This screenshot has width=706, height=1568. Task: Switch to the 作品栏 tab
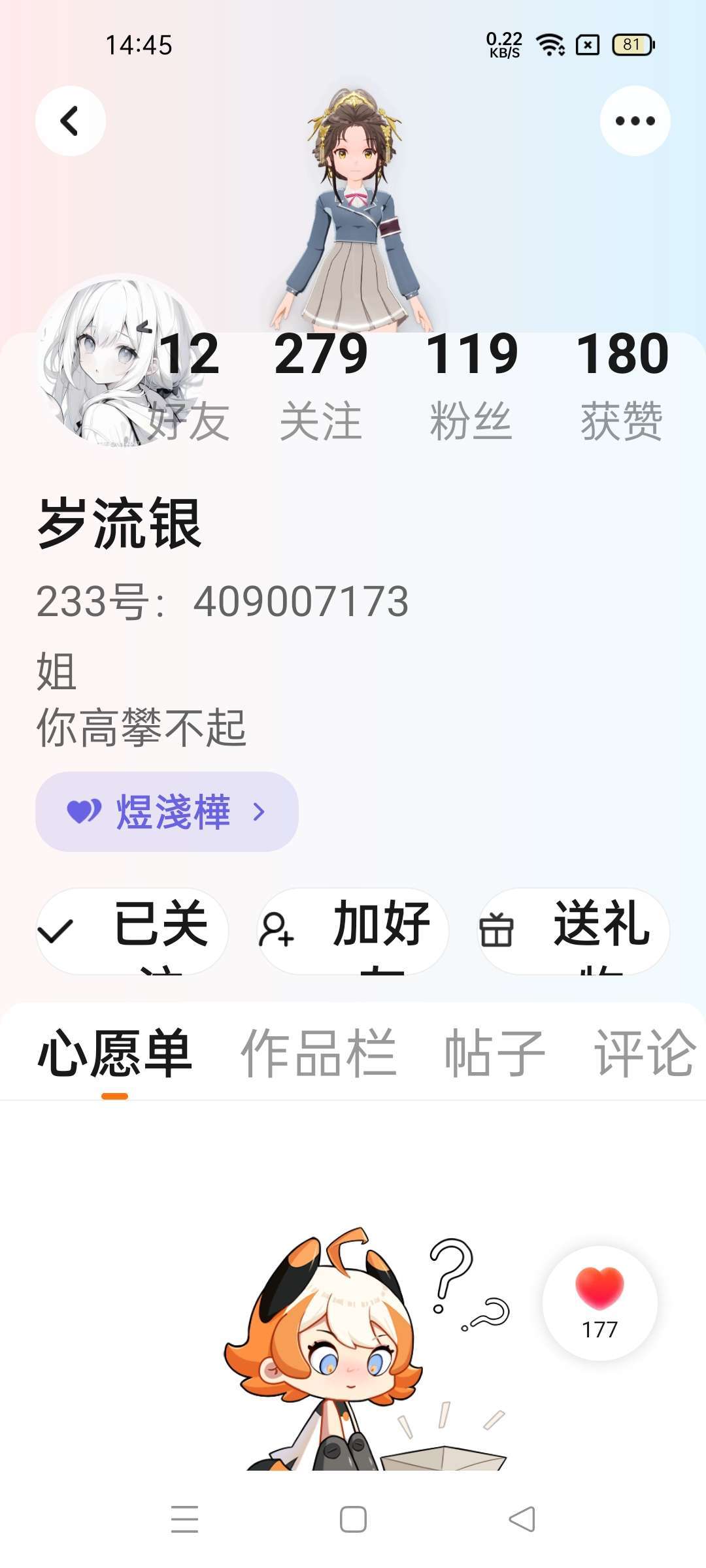[318, 1053]
